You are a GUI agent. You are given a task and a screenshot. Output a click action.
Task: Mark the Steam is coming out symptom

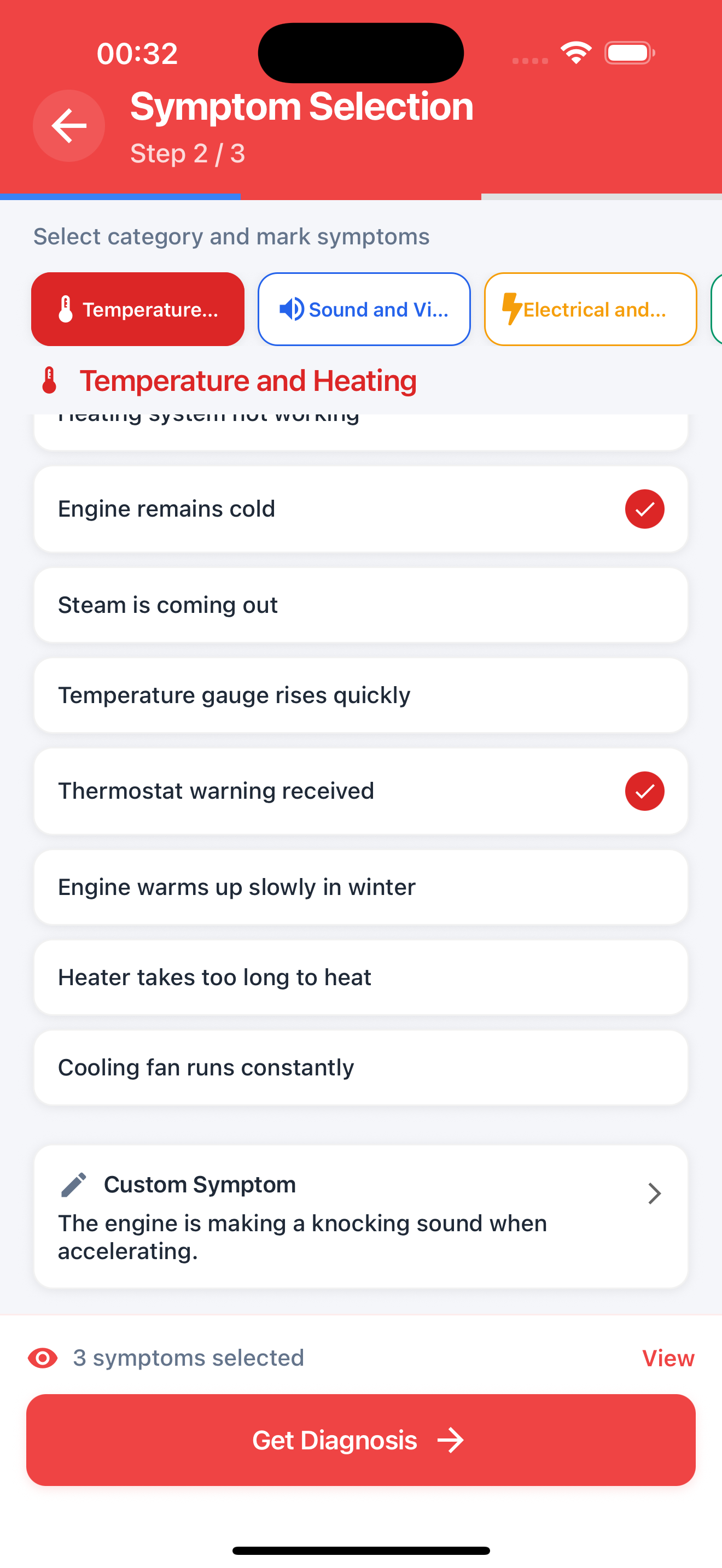point(360,605)
